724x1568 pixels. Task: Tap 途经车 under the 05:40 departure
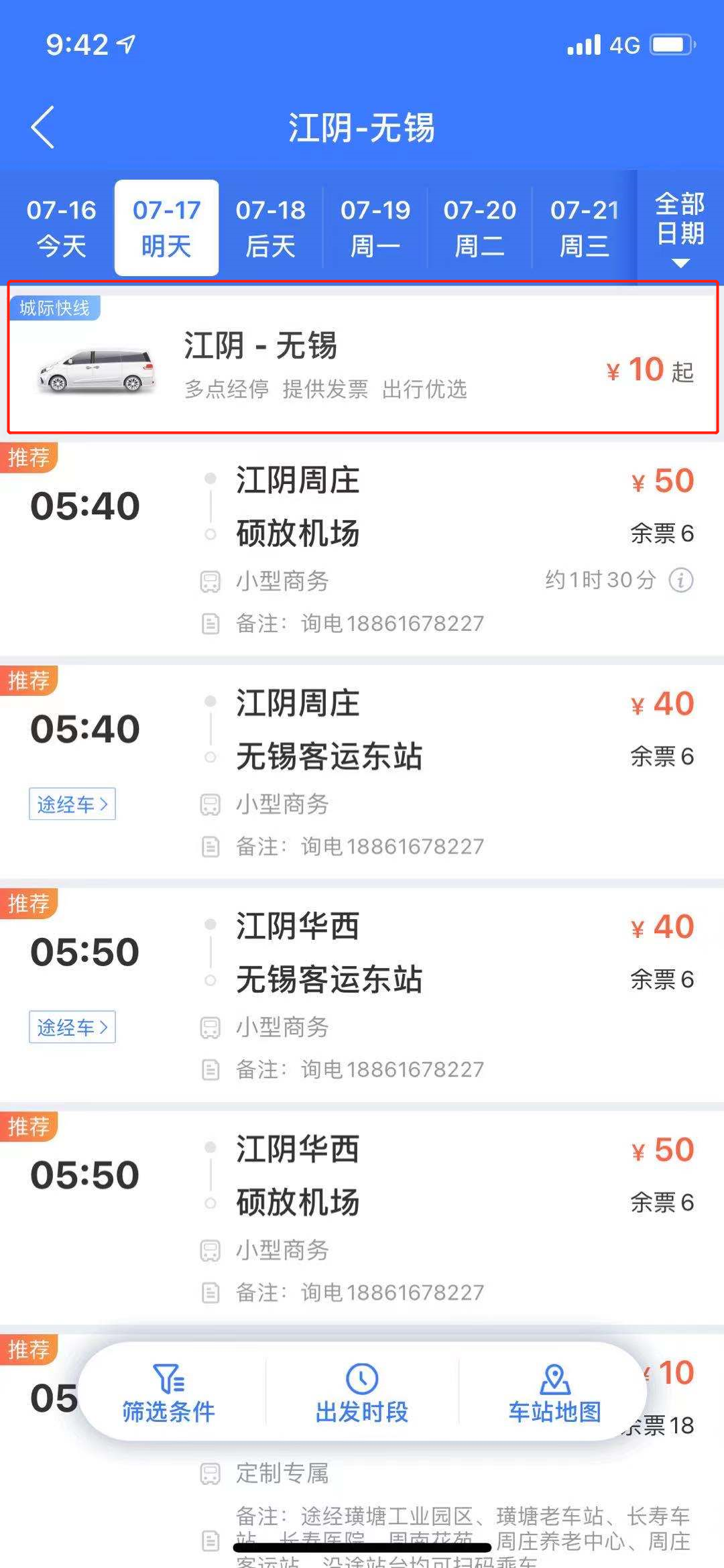[x=72, y=804]
